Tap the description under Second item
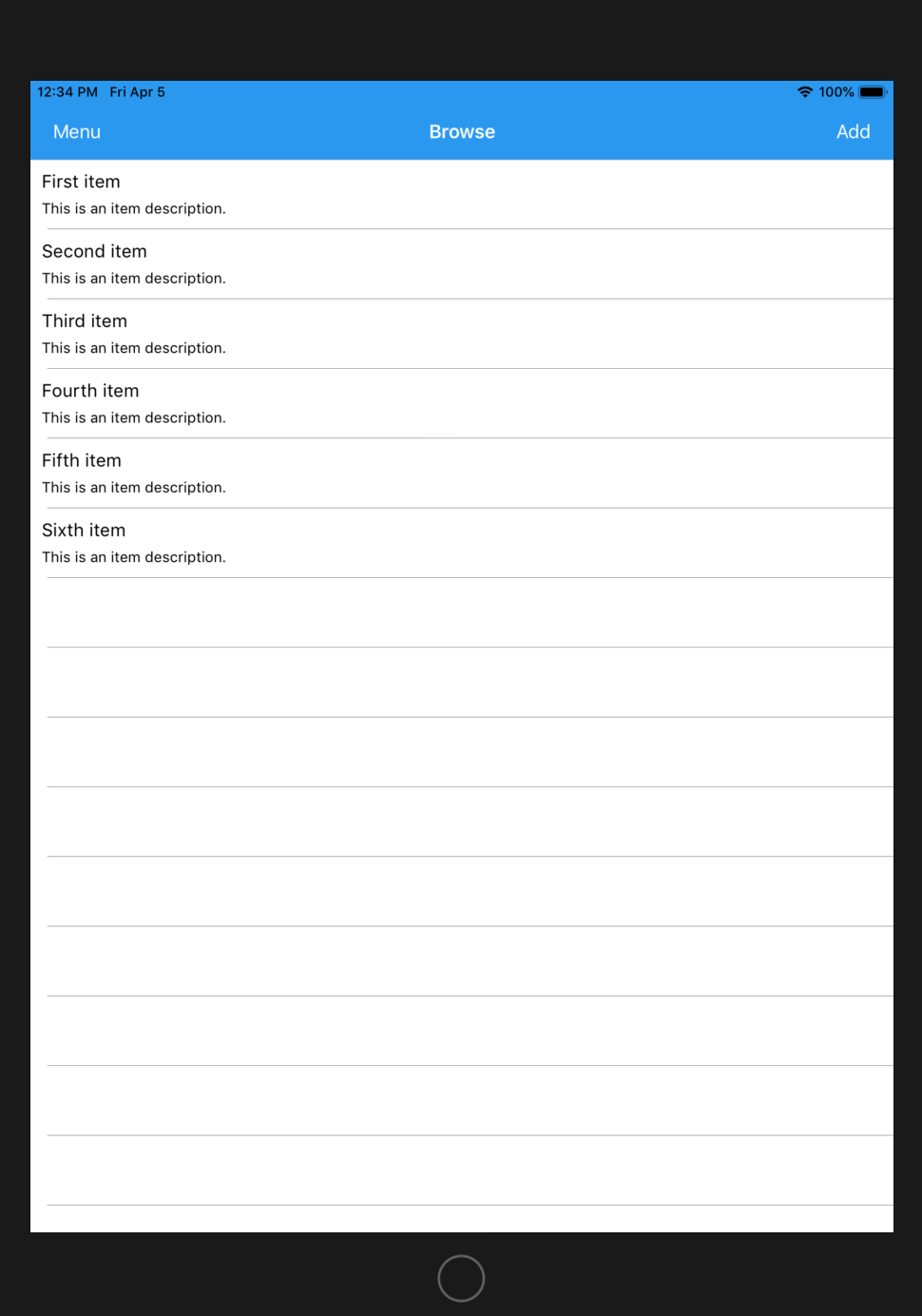 pos(134,278)
